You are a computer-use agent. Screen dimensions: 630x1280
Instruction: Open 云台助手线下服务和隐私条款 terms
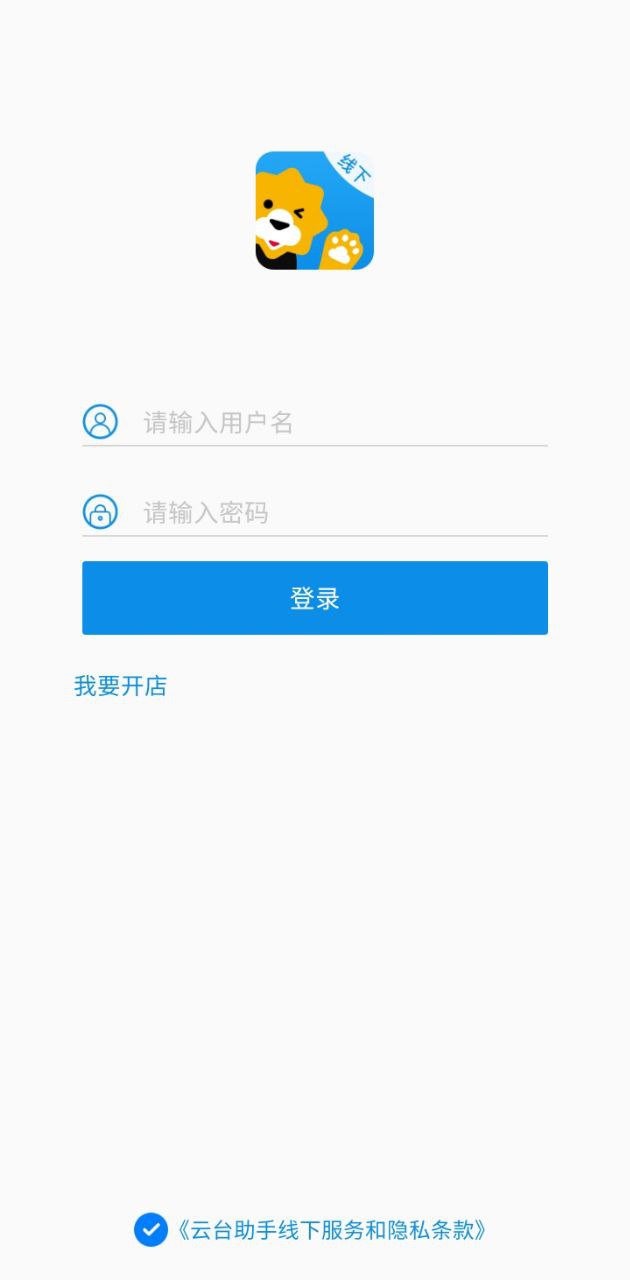coord(331,1229)
